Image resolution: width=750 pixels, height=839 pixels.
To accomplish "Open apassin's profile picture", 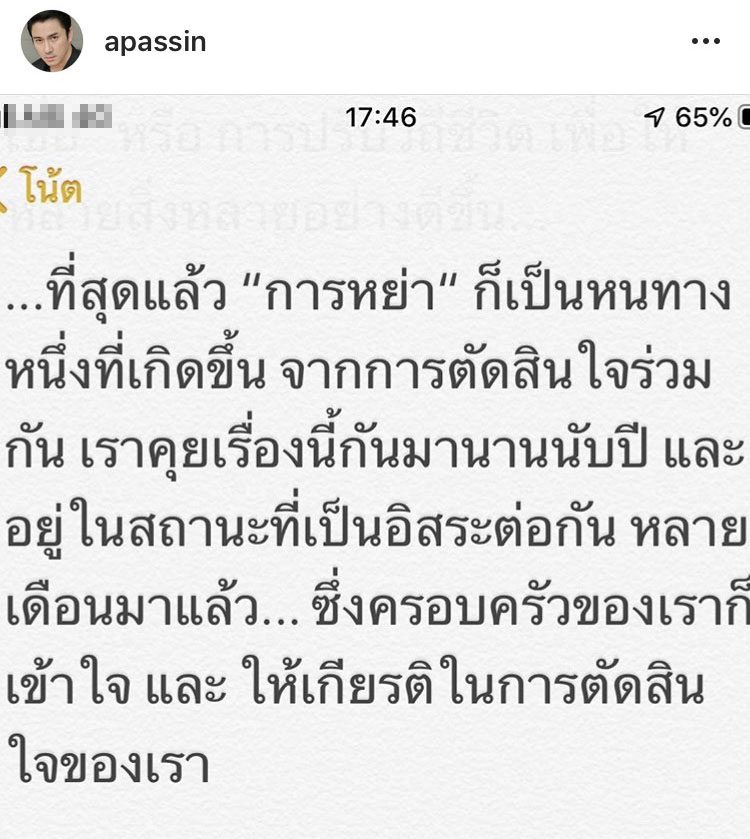I will tap(50, 41).
